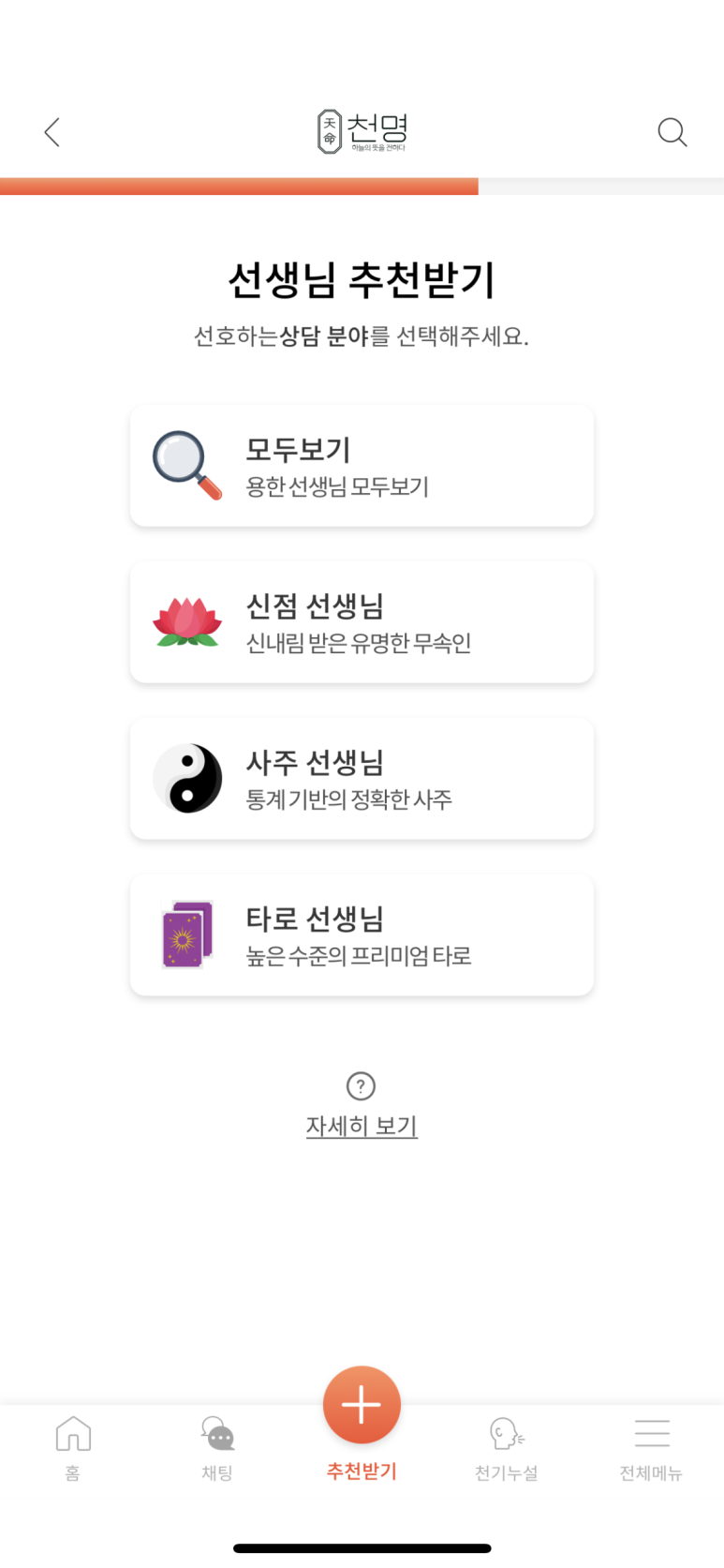Image resolution: width=724 pixels, height=1568 pixels.
Task: Open the search magnifier icon
Action: tap(672, 132)
